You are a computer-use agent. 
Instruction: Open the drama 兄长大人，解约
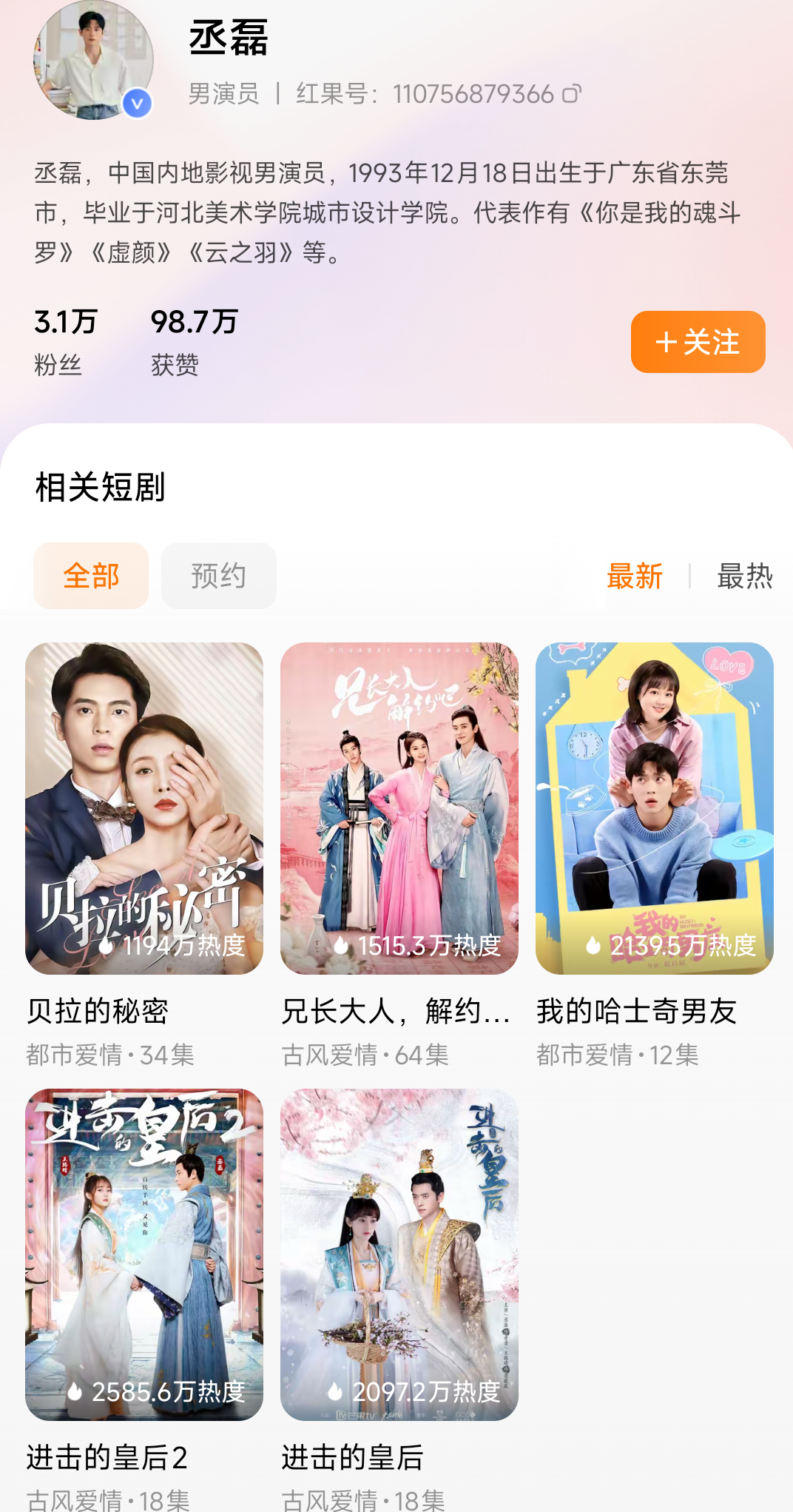399,808
